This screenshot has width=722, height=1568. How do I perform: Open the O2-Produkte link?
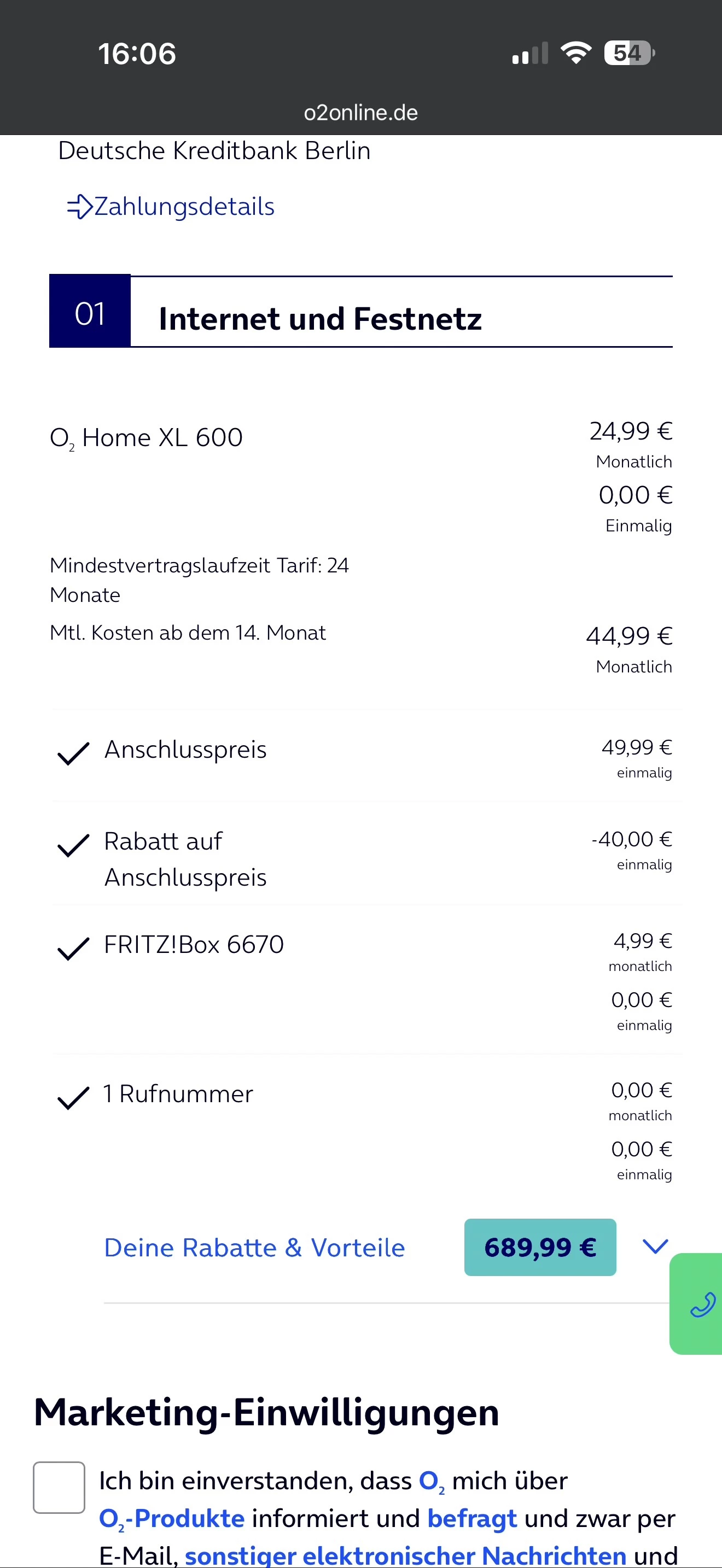tap(172, 1519)
